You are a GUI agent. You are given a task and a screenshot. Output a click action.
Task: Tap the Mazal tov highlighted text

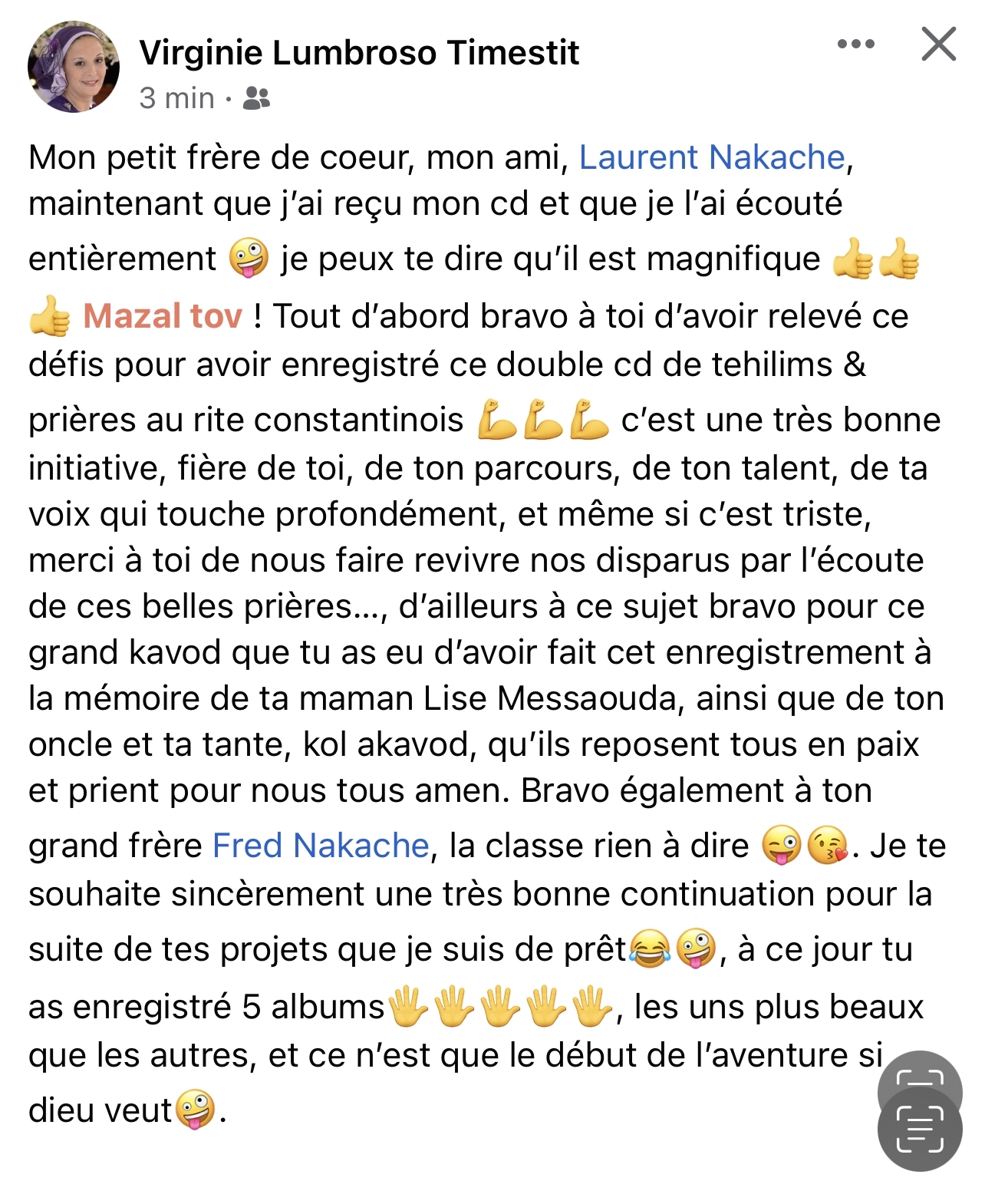click(x=163, y=316)
